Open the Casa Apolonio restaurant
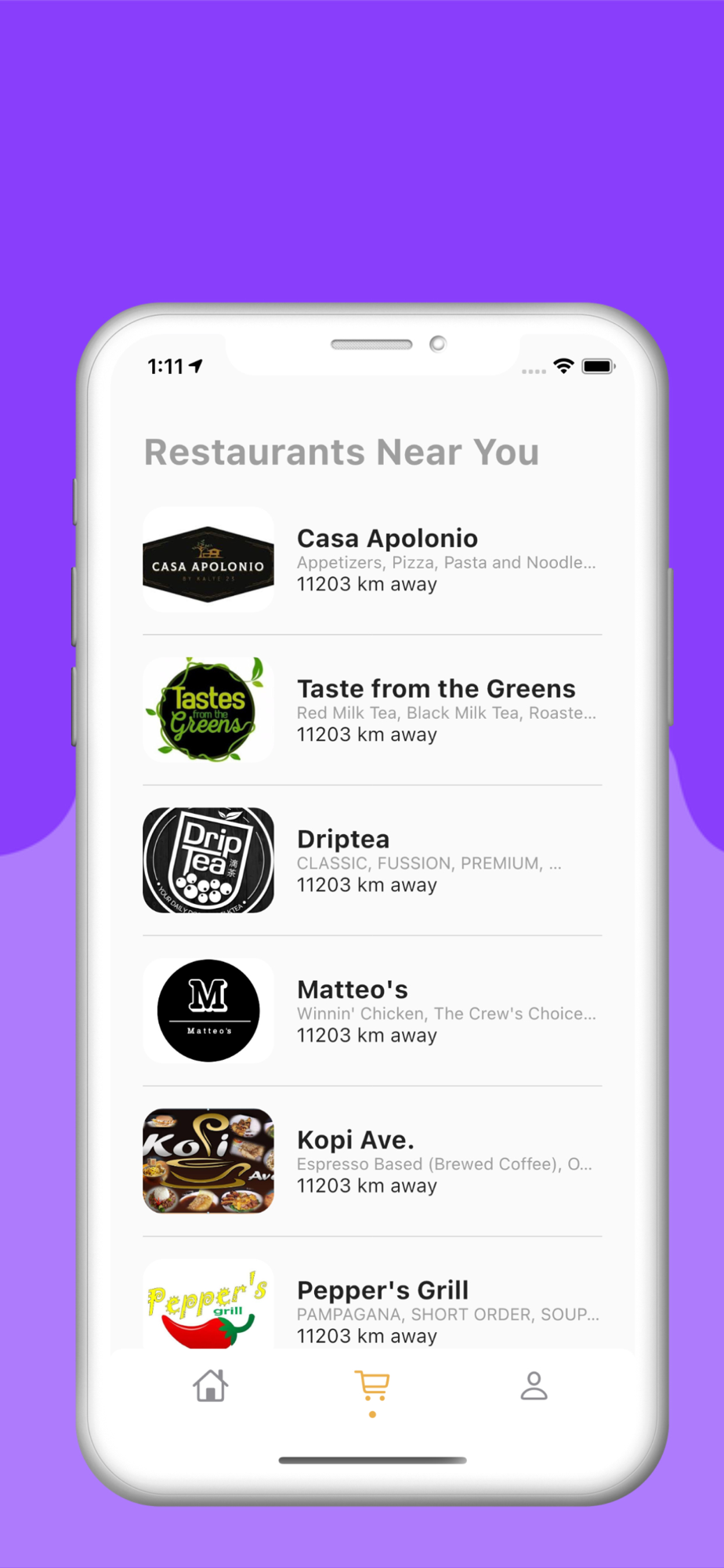 [372, 560]
